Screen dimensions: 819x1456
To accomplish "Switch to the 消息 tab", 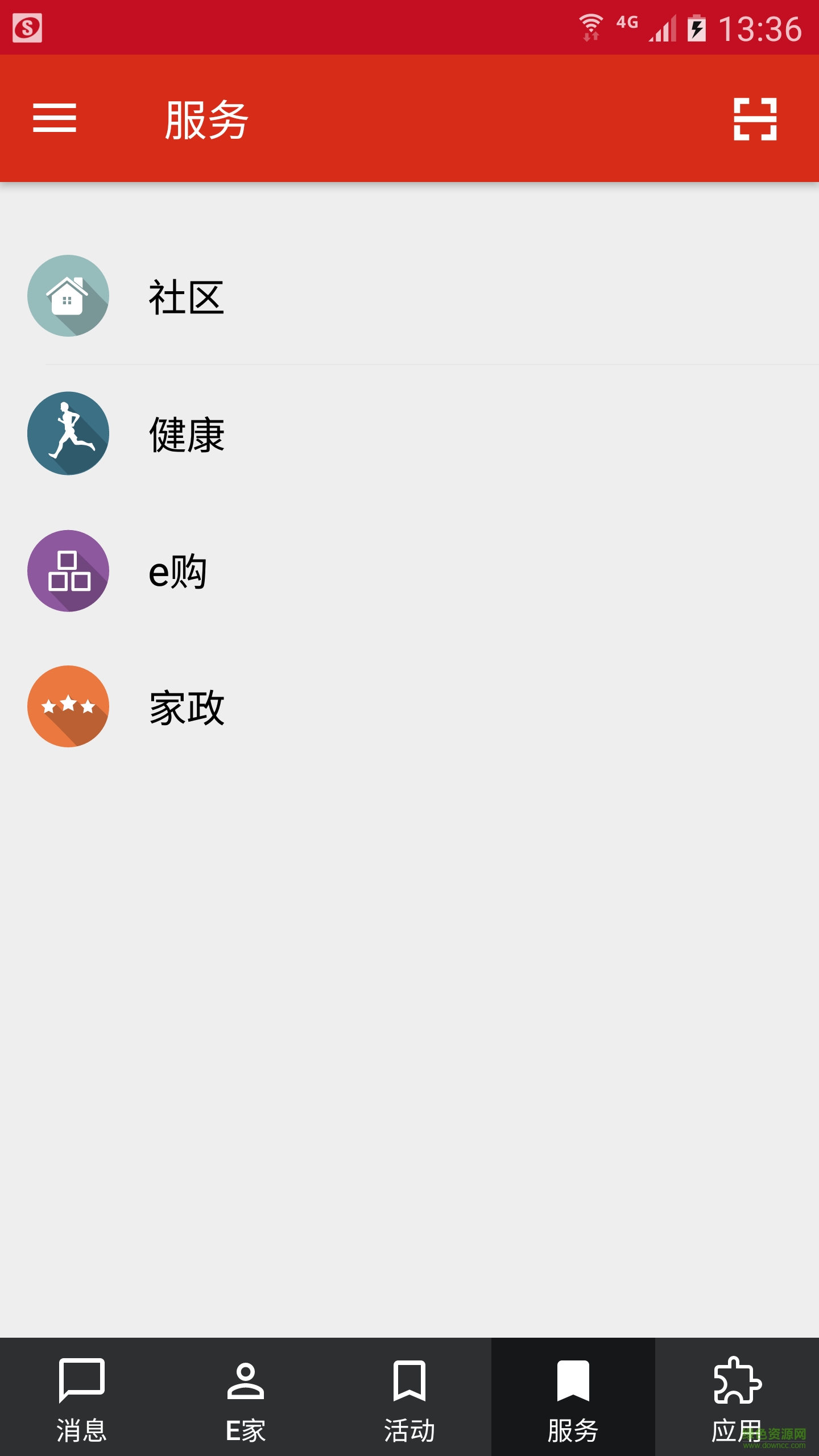I will pyautogui.click(x=82, y=1397).
